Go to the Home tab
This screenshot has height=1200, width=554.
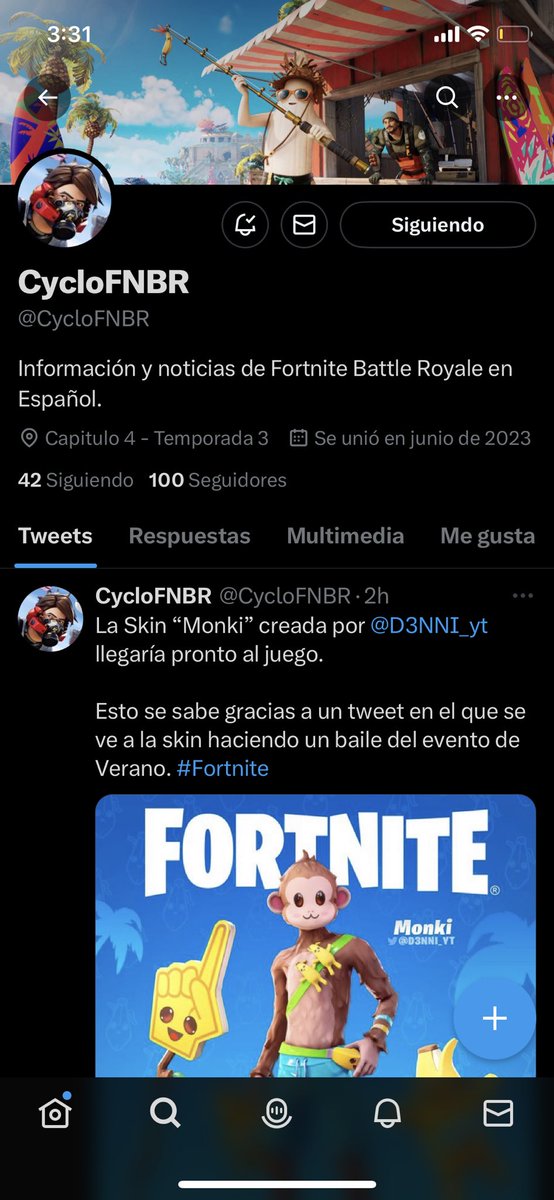click(55, 1112)
